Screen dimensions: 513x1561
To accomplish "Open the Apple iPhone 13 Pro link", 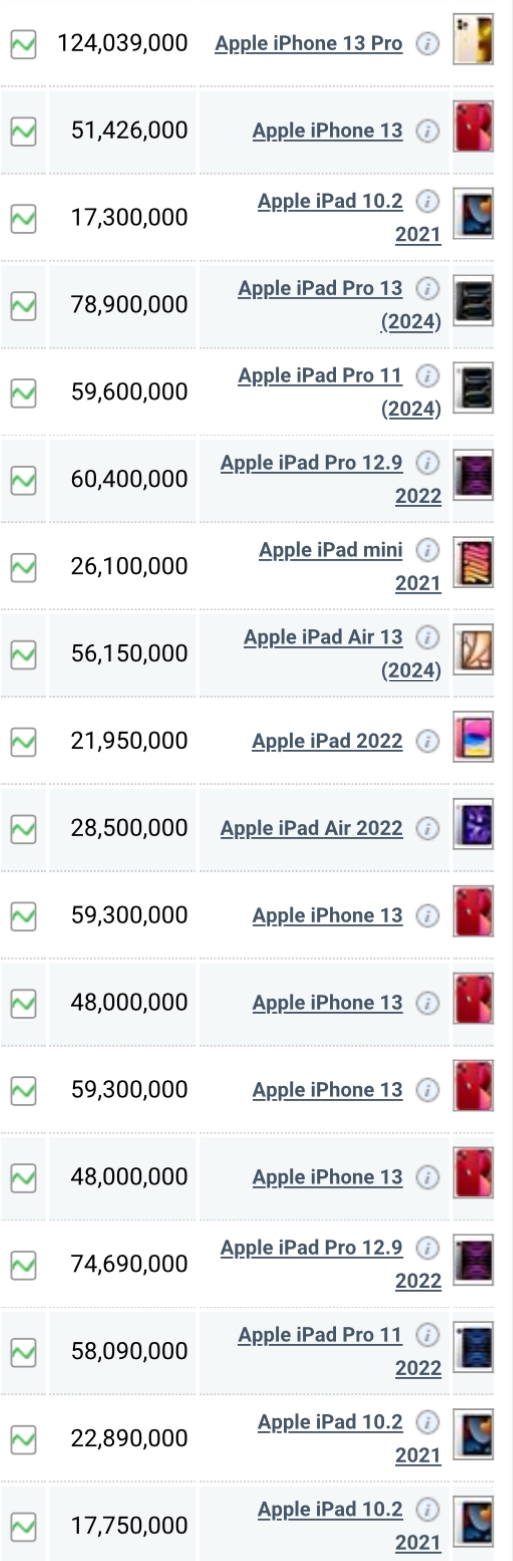I will point(309,44).
